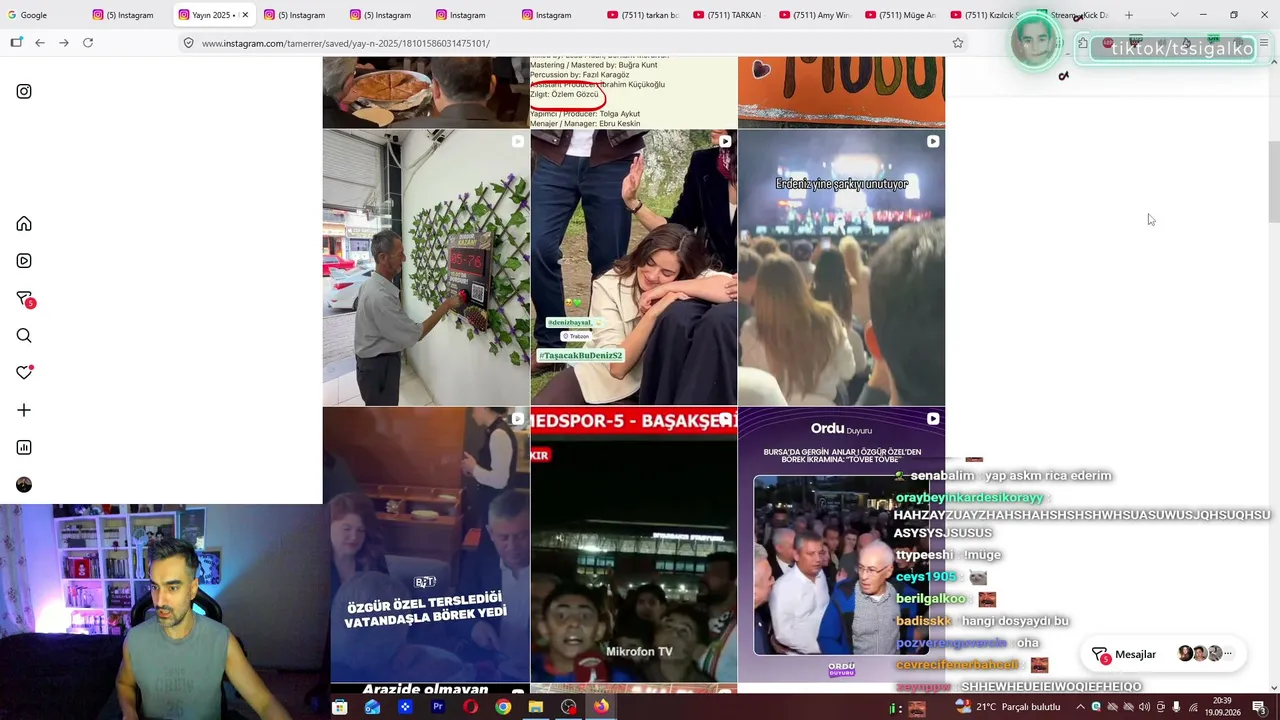Open the search magnifier in sidebar
1280x720 pixels.
point(24,336)
